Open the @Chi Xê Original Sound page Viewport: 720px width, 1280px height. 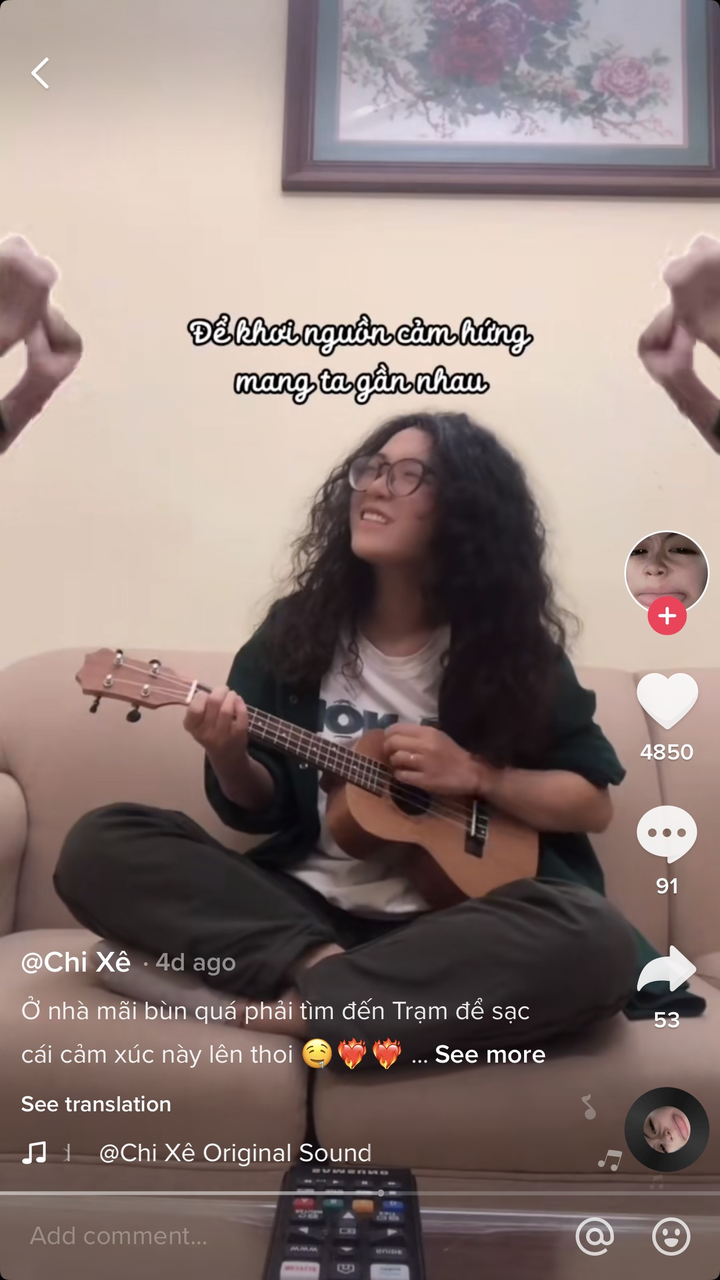click(x=235, y=1152)
